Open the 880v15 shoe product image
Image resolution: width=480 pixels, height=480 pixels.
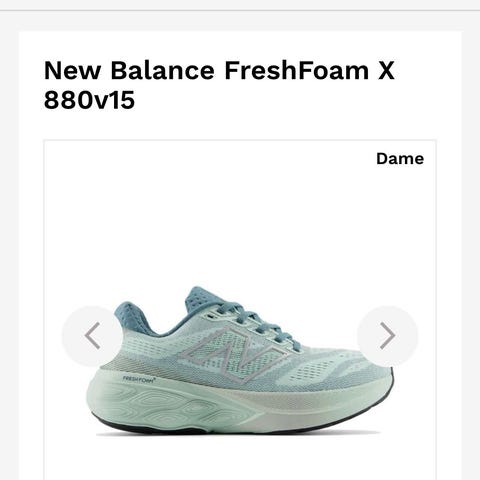point(240,361)
